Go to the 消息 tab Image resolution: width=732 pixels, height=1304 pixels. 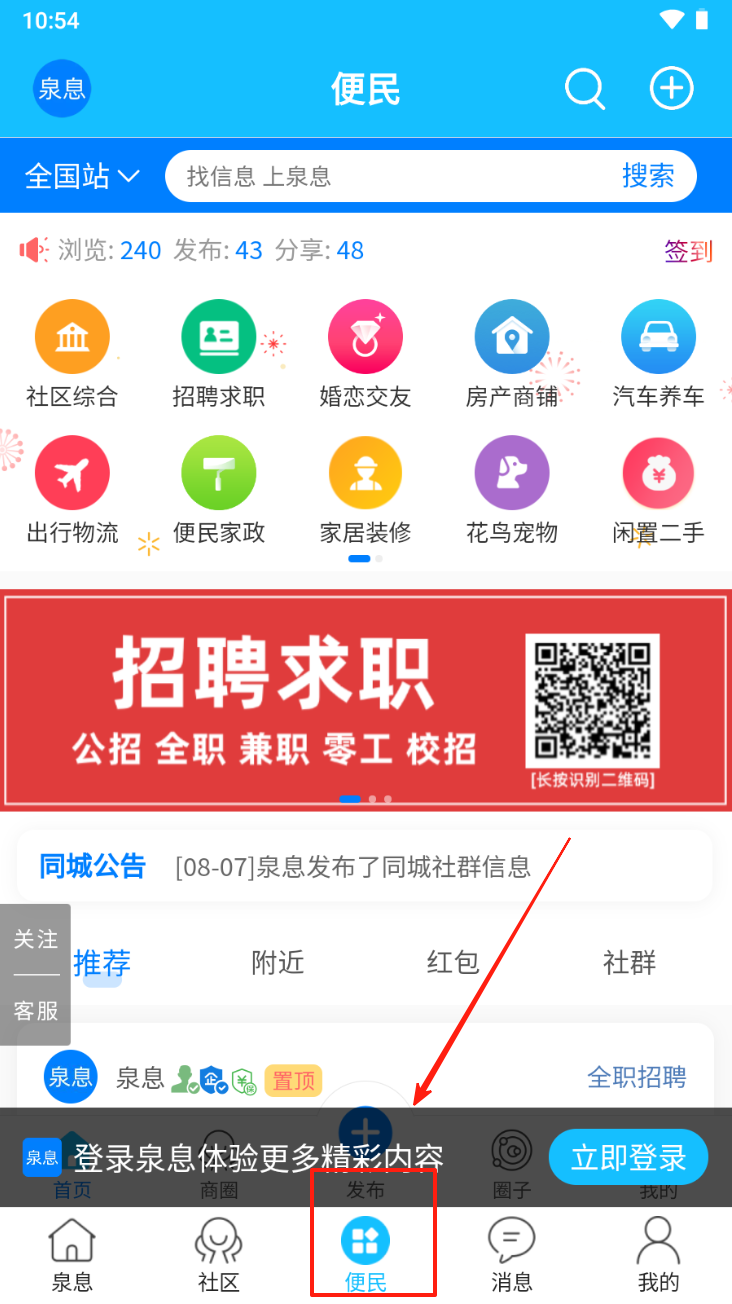click(x=511, y=1256)
